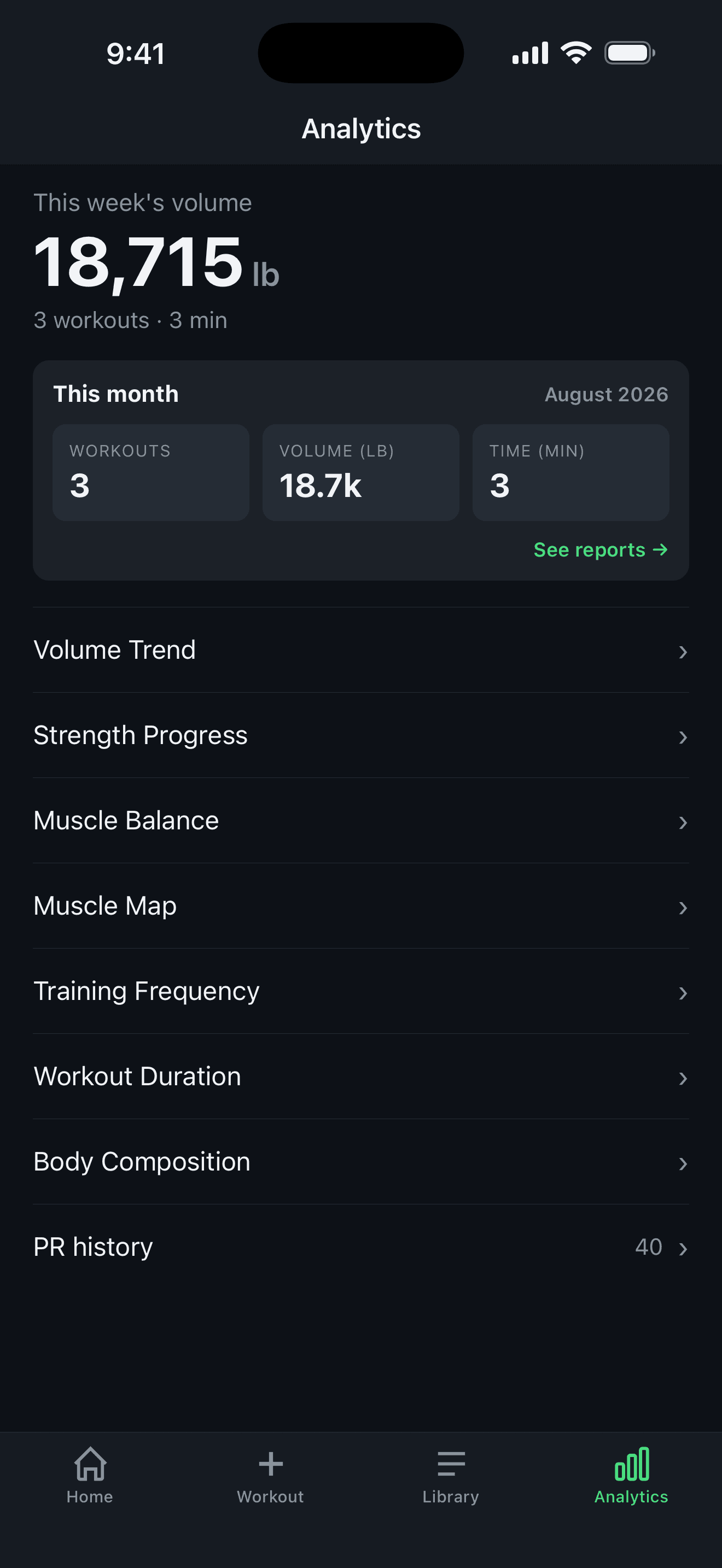
Task: Go to the Workout tab
Action: (x=270, y=1476)
